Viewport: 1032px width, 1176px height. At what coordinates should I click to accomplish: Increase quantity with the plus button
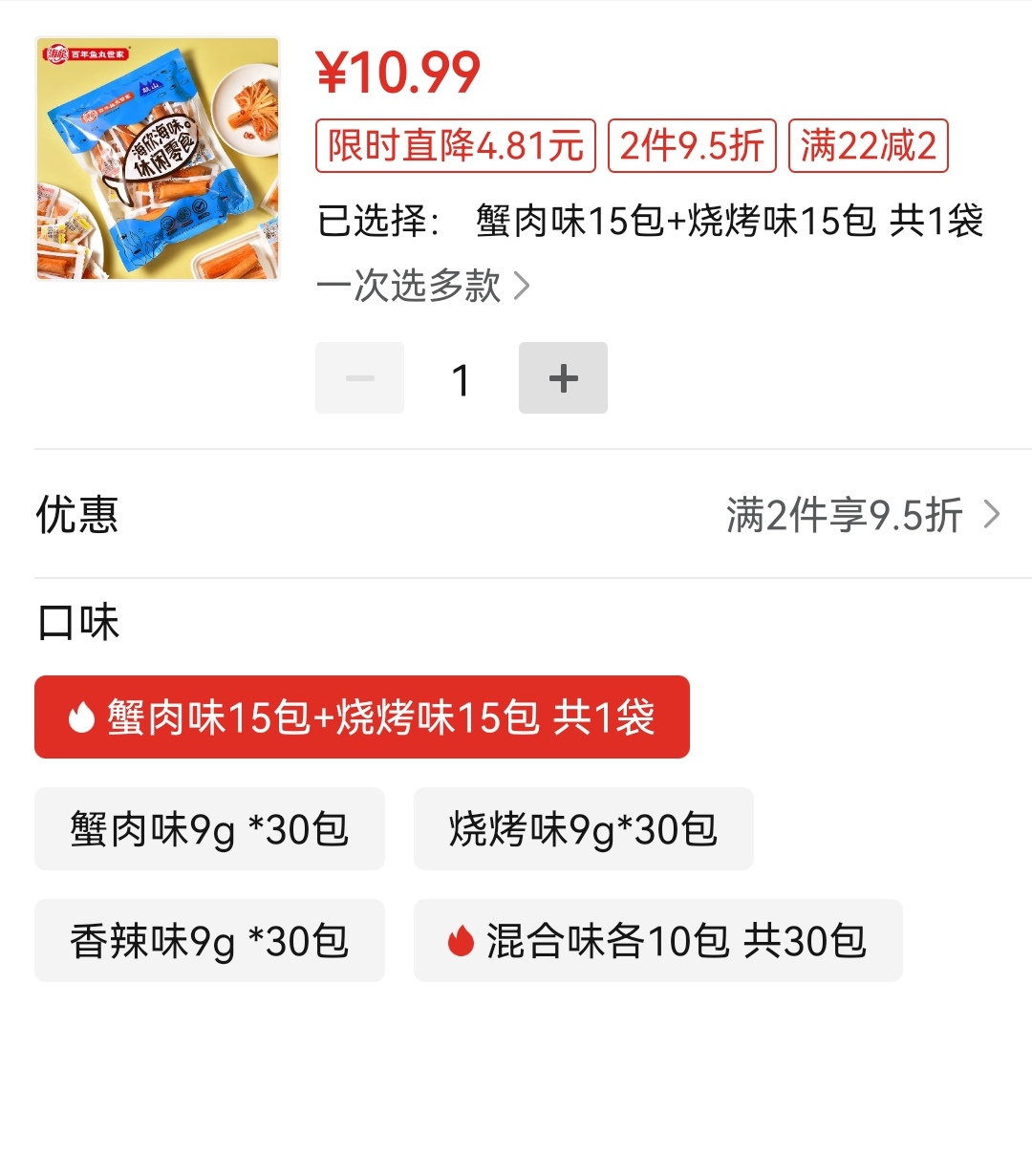click(563, 378)
